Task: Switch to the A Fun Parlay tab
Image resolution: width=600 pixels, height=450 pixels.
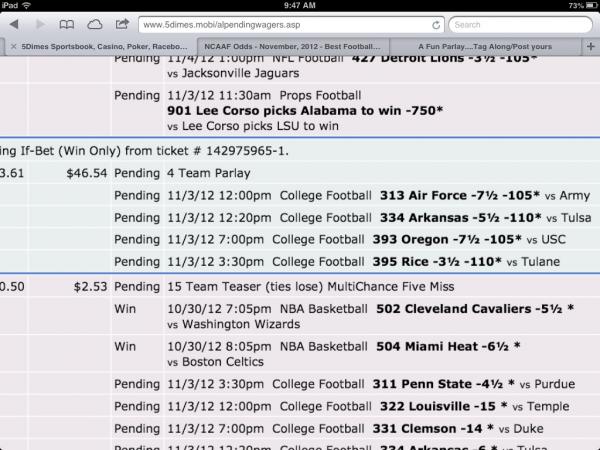Action: 485,46
